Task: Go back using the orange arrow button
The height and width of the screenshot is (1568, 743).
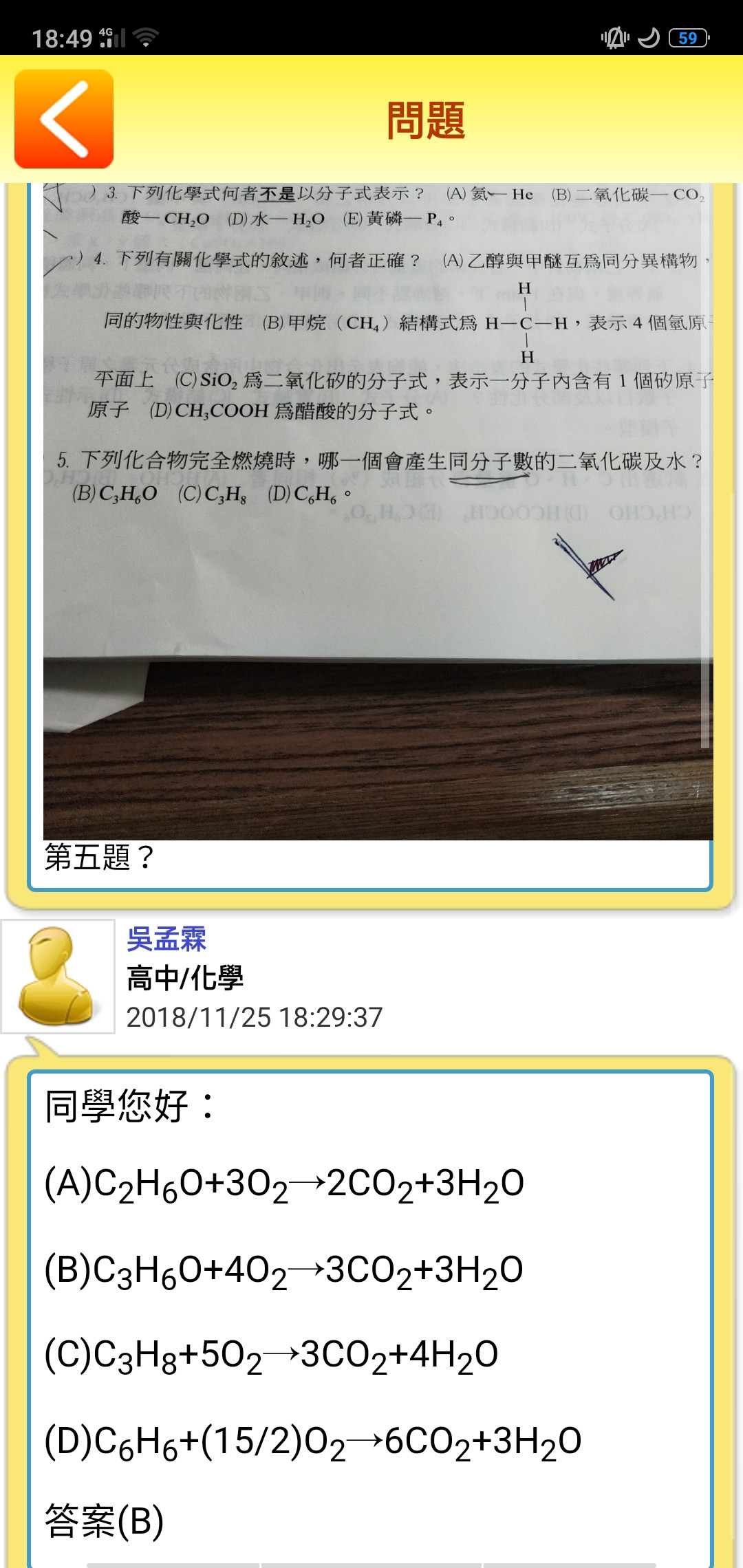Action: click(x=64, y=119)
